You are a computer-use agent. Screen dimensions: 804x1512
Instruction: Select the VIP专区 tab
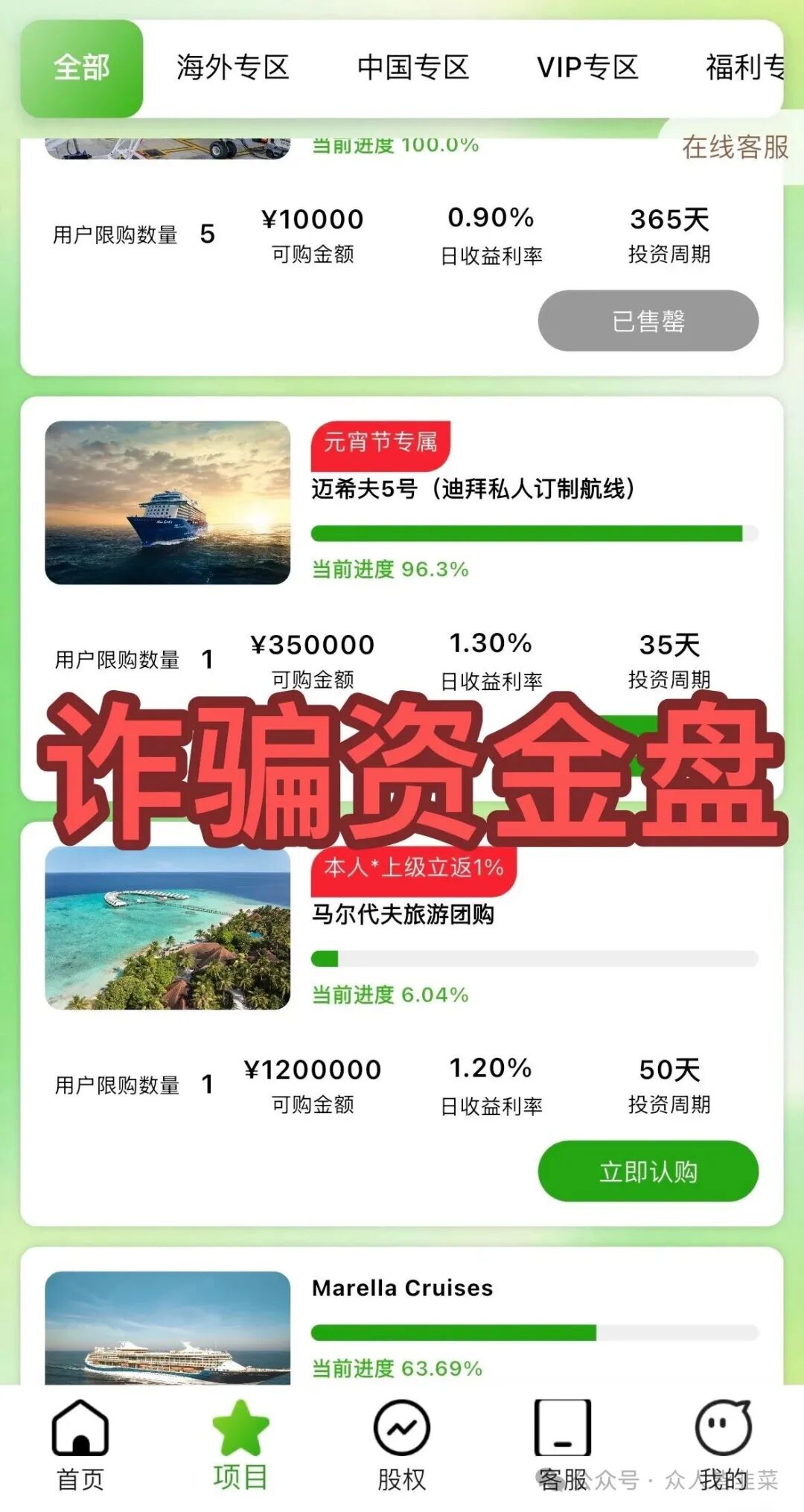pos(590,68)
